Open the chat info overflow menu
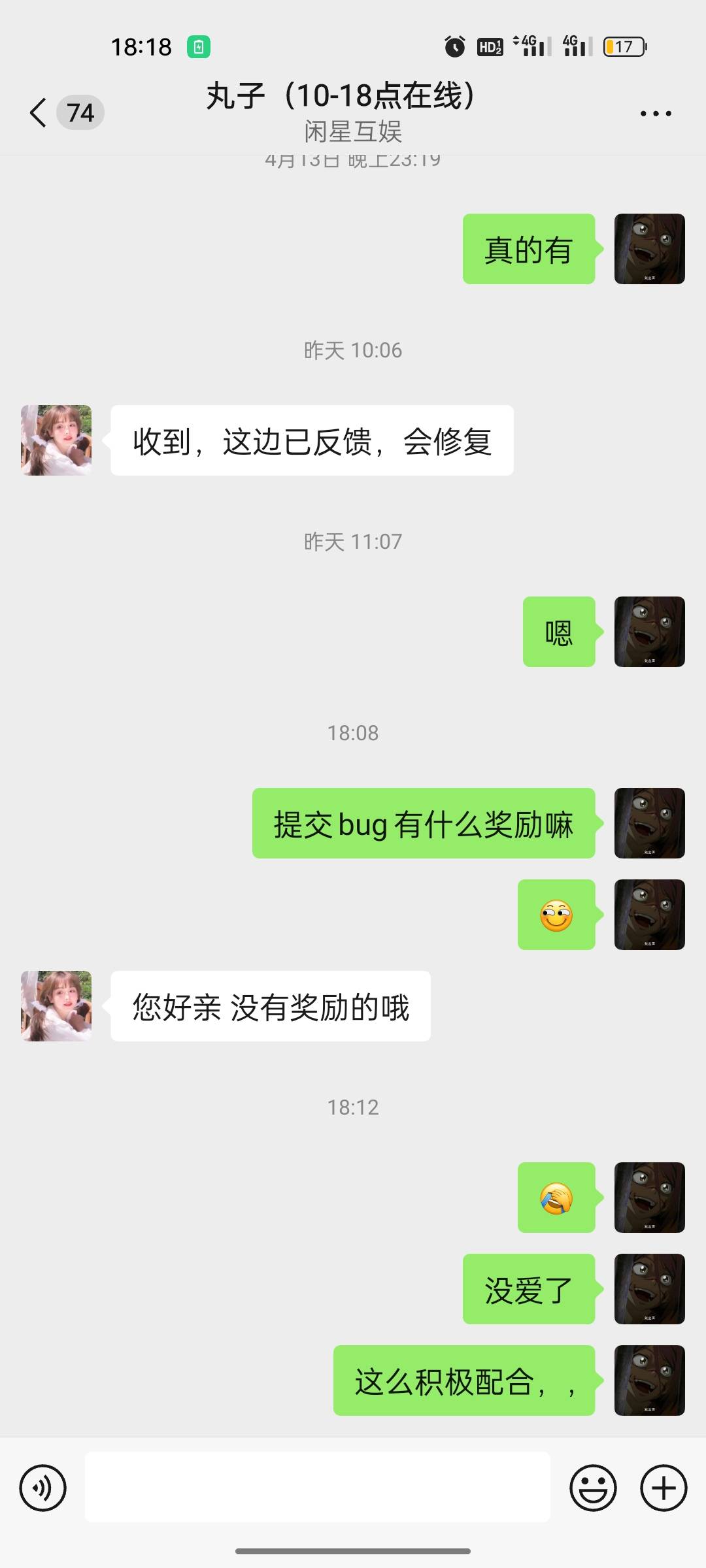 click(656, 114)
